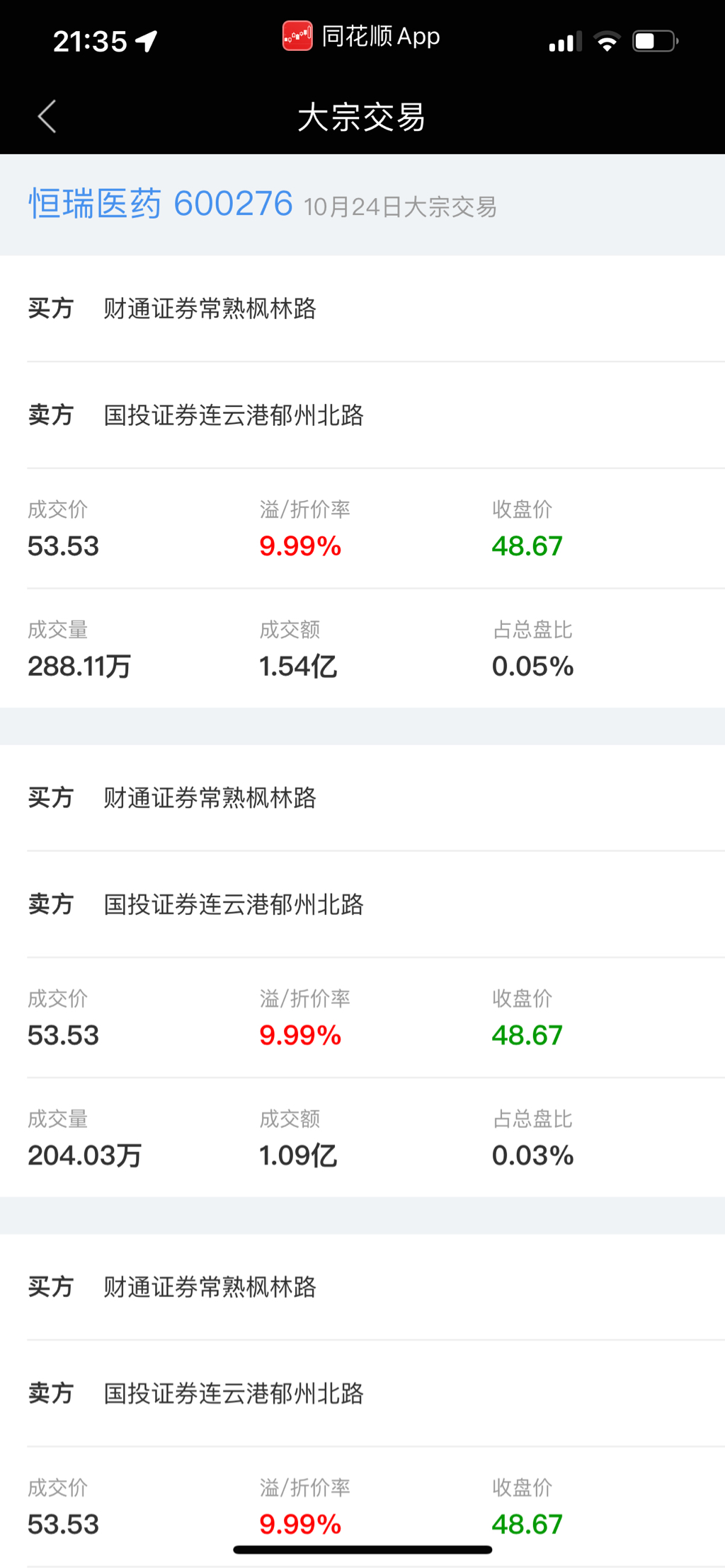
Task: Go back using the top-left arrow
Action: pos(47,117)
